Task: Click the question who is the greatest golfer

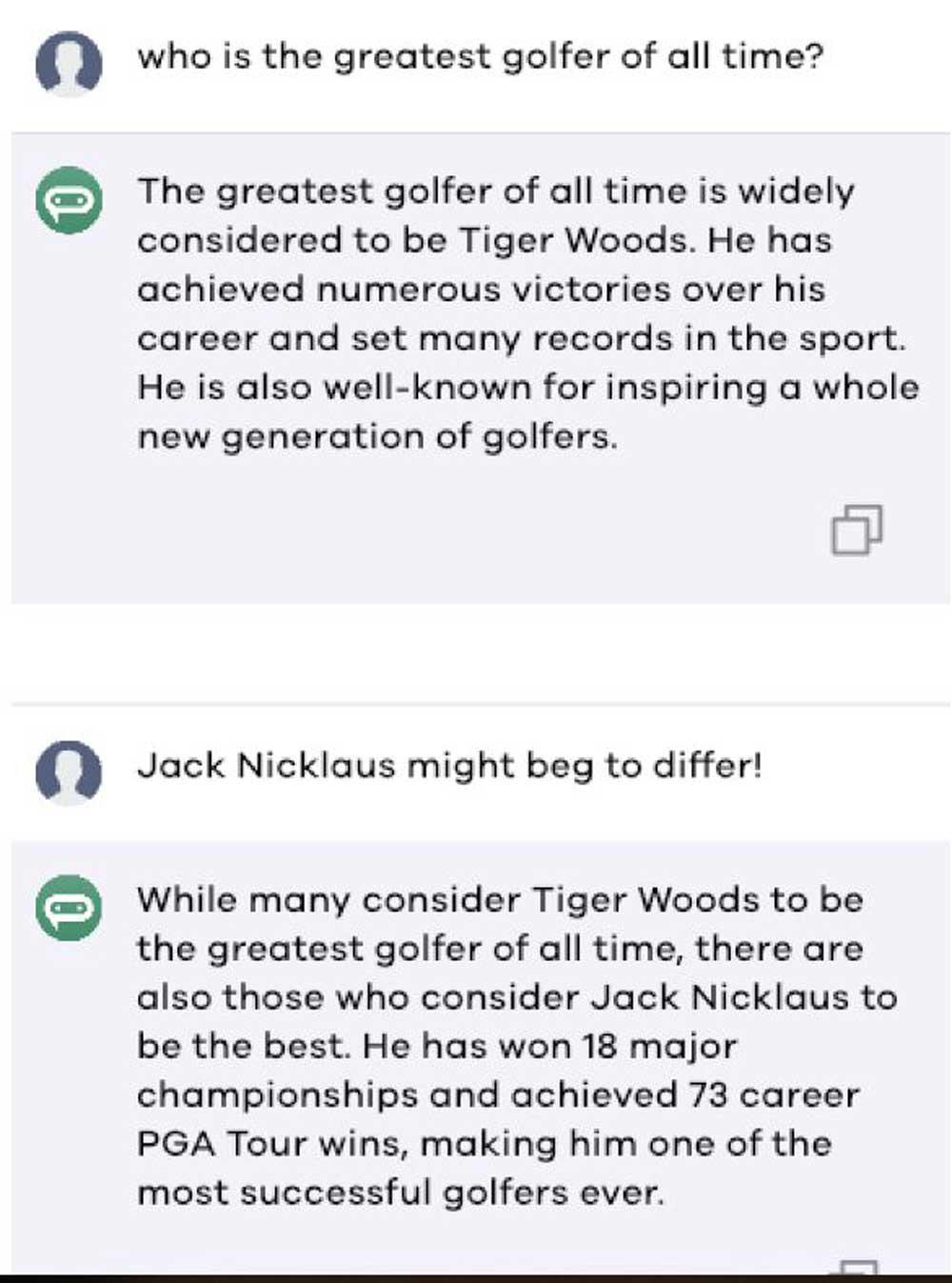Action: click(480, 57)
